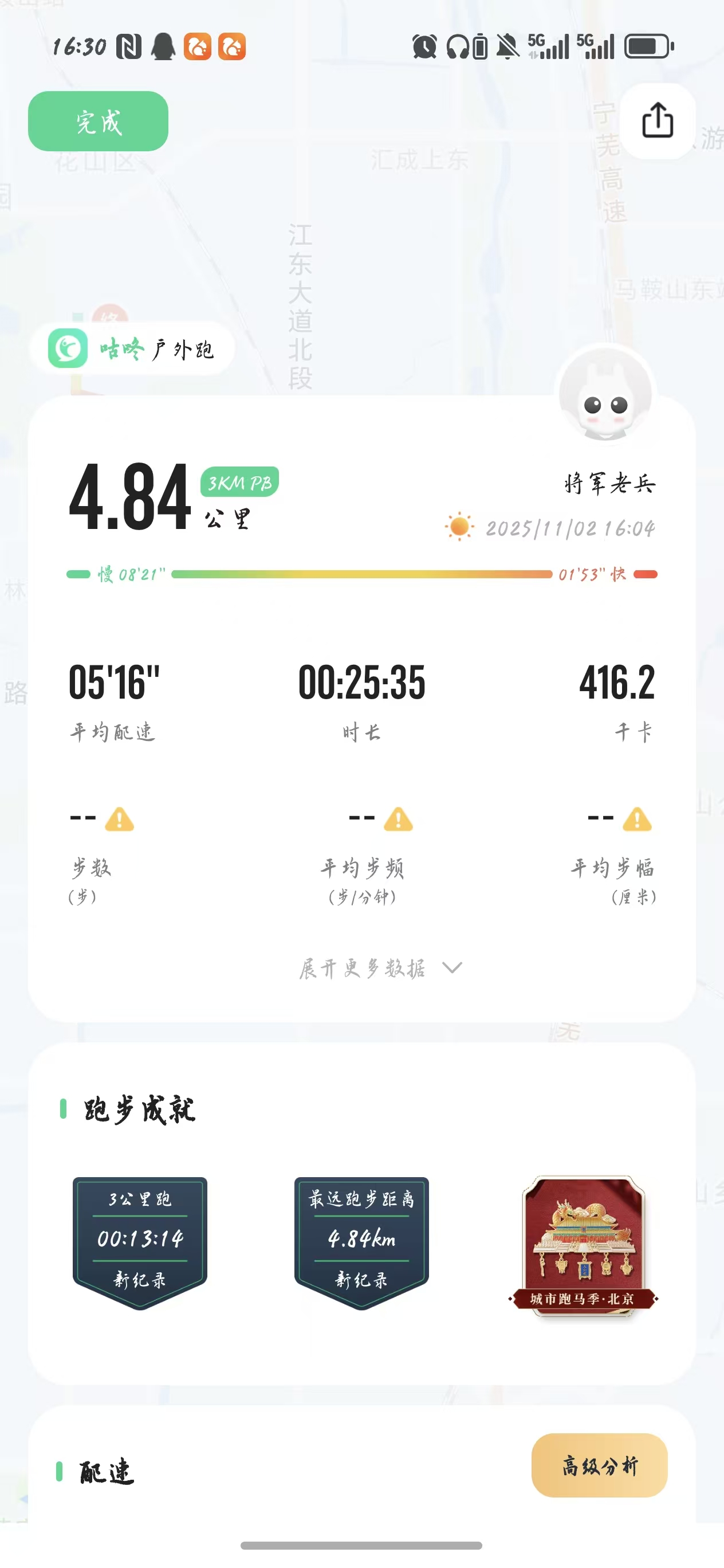Share this run record
The width and height of the screenshot is (724, 1568).
658,120
